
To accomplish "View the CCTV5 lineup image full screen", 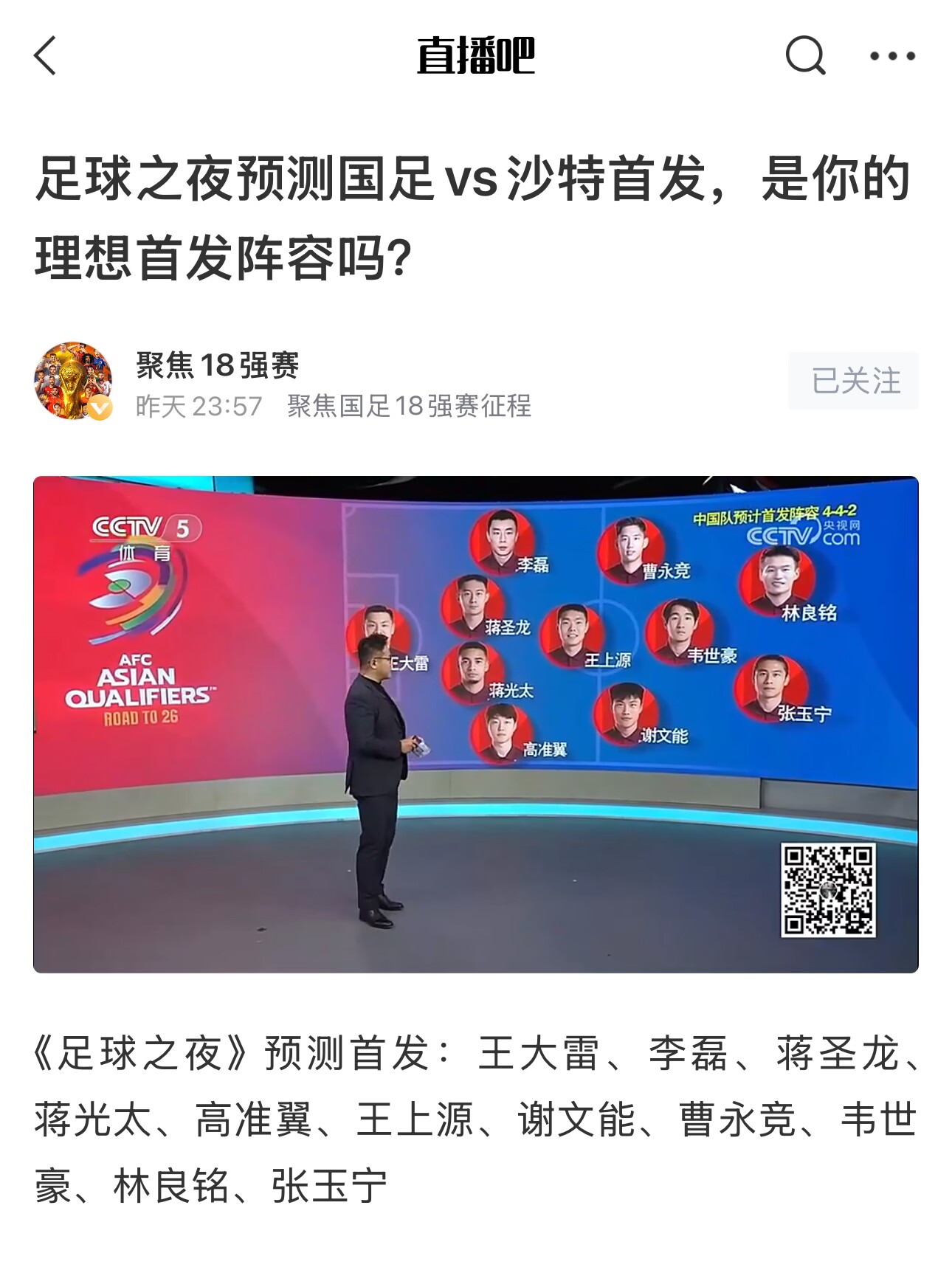I will pos(476,724).
